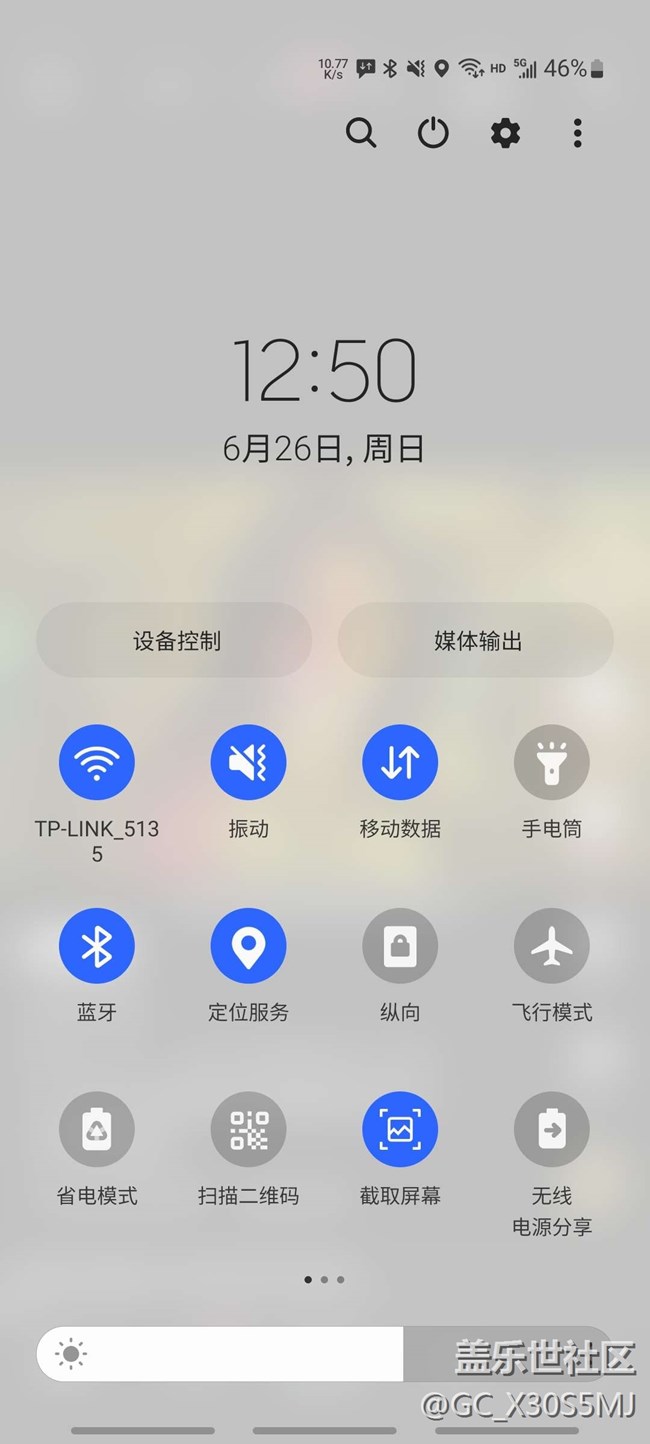Image resolution: width=650 pixels, height=1444 pixels.
Task: Open the three-dot overflow menu
Action: [577, 133]
